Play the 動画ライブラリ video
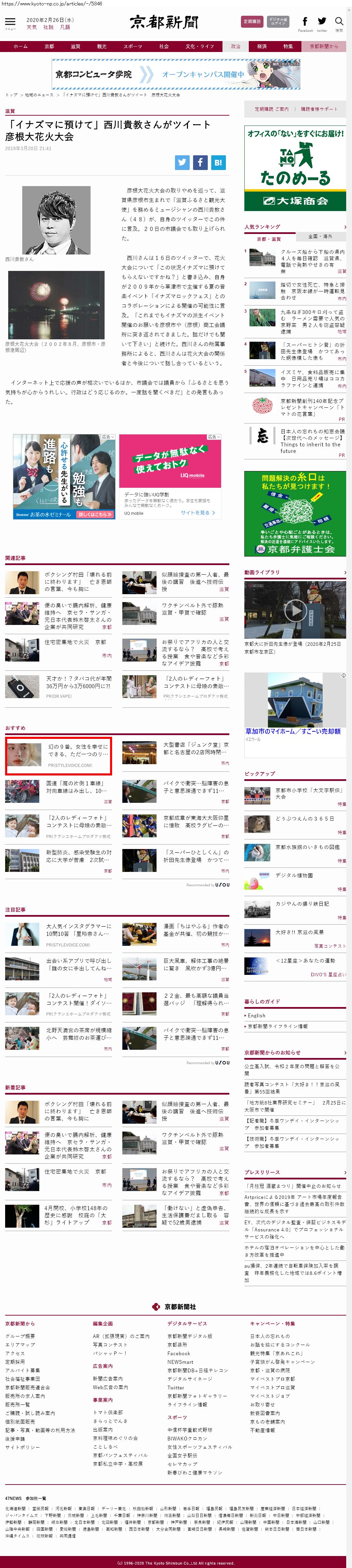Viewport: 352px width, 1568px height. [296, 609]
